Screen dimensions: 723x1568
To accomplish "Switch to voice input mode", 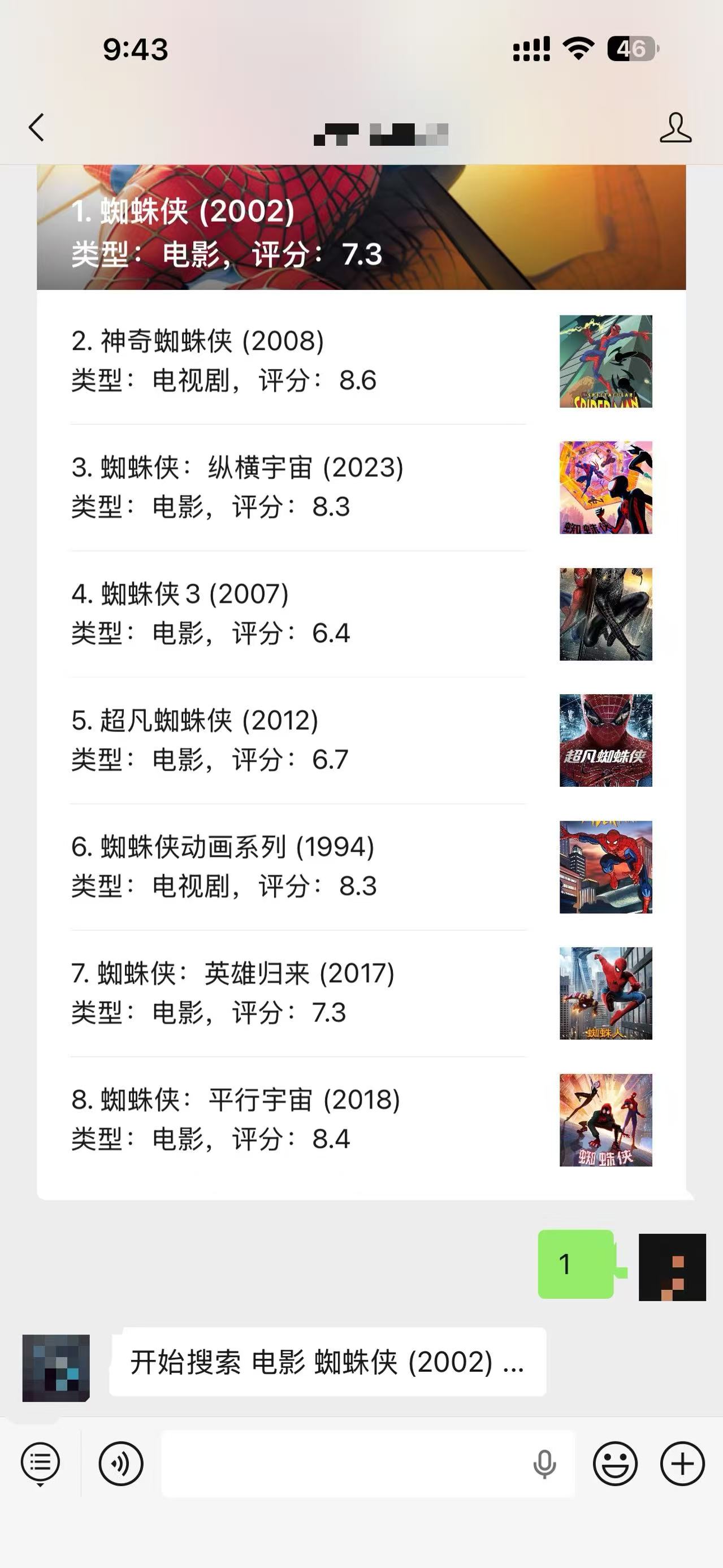I will [121, 1464].
